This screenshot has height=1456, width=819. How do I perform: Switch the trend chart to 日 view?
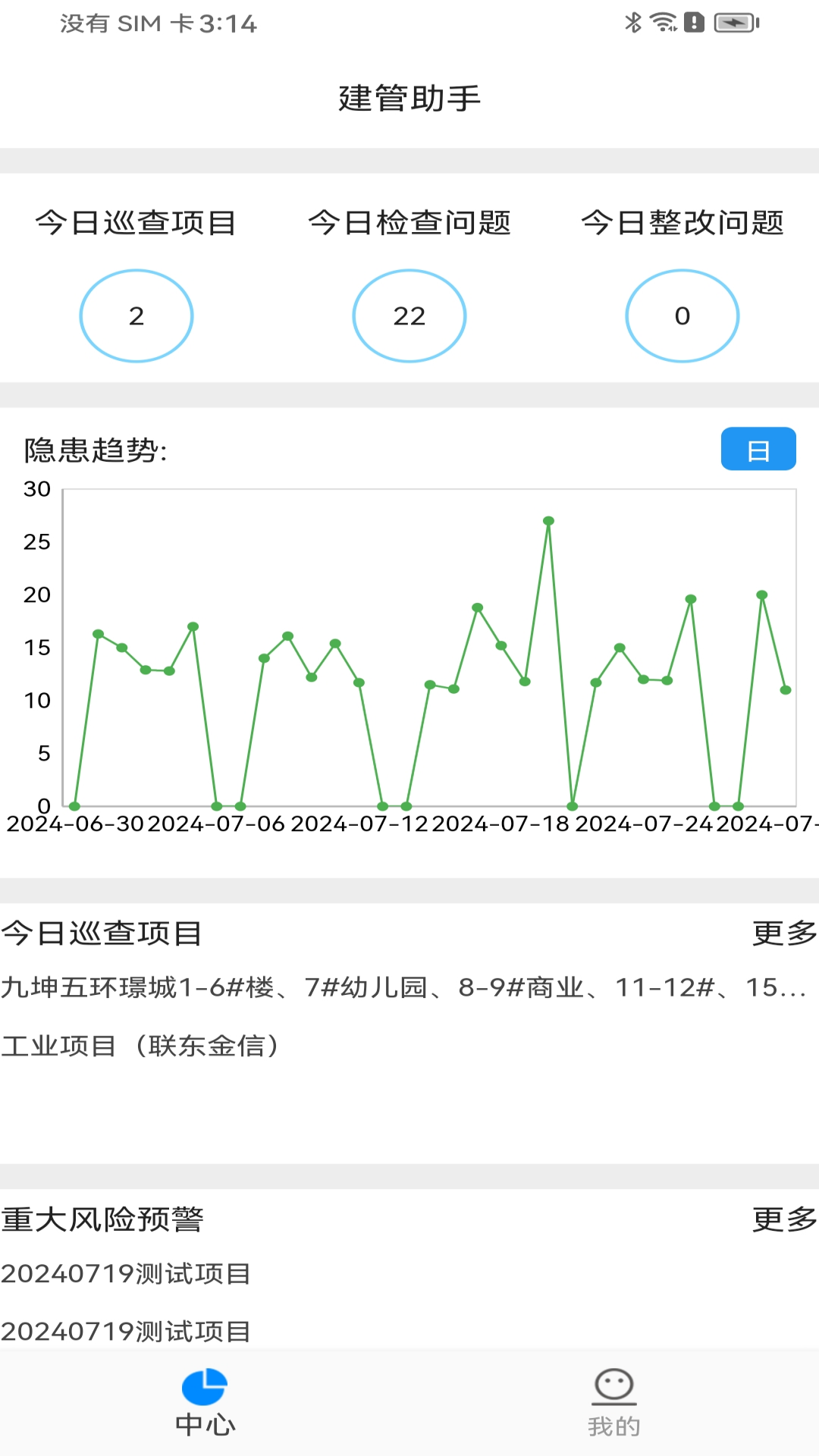point(759,449)
